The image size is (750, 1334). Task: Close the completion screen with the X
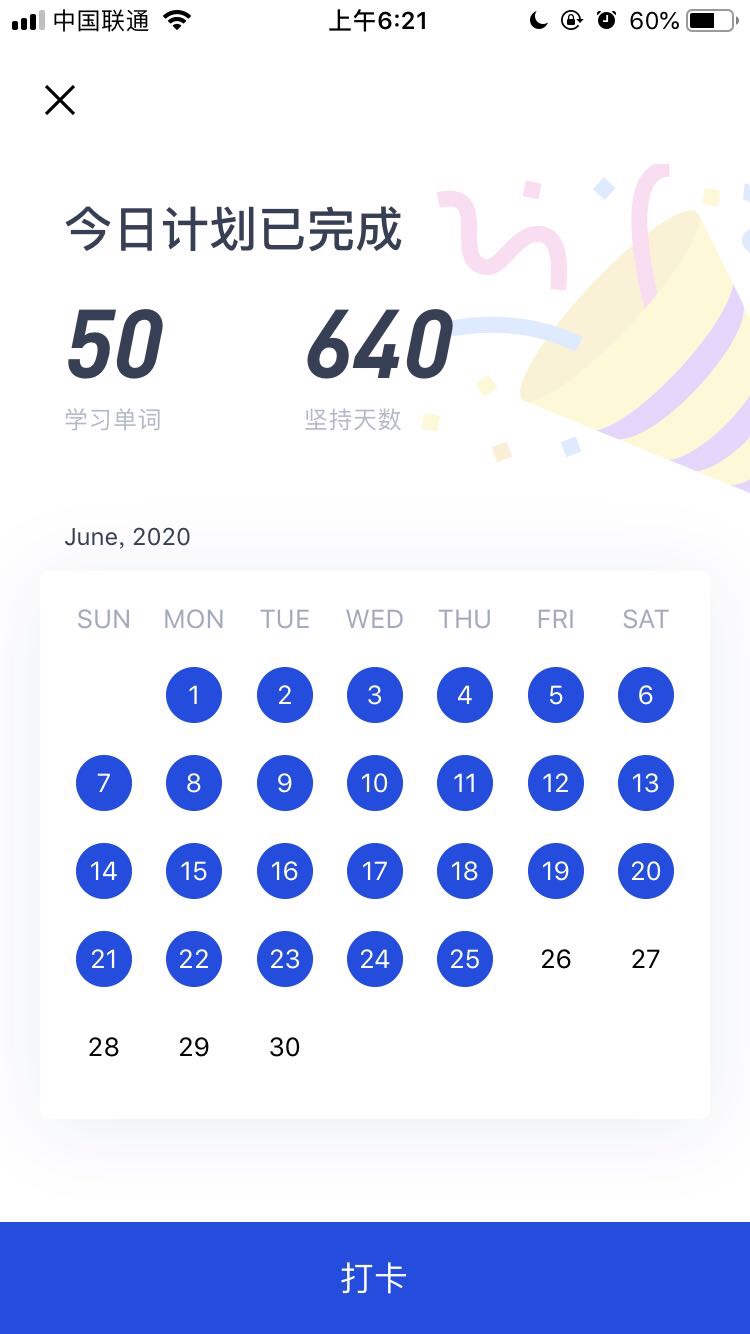60,100
